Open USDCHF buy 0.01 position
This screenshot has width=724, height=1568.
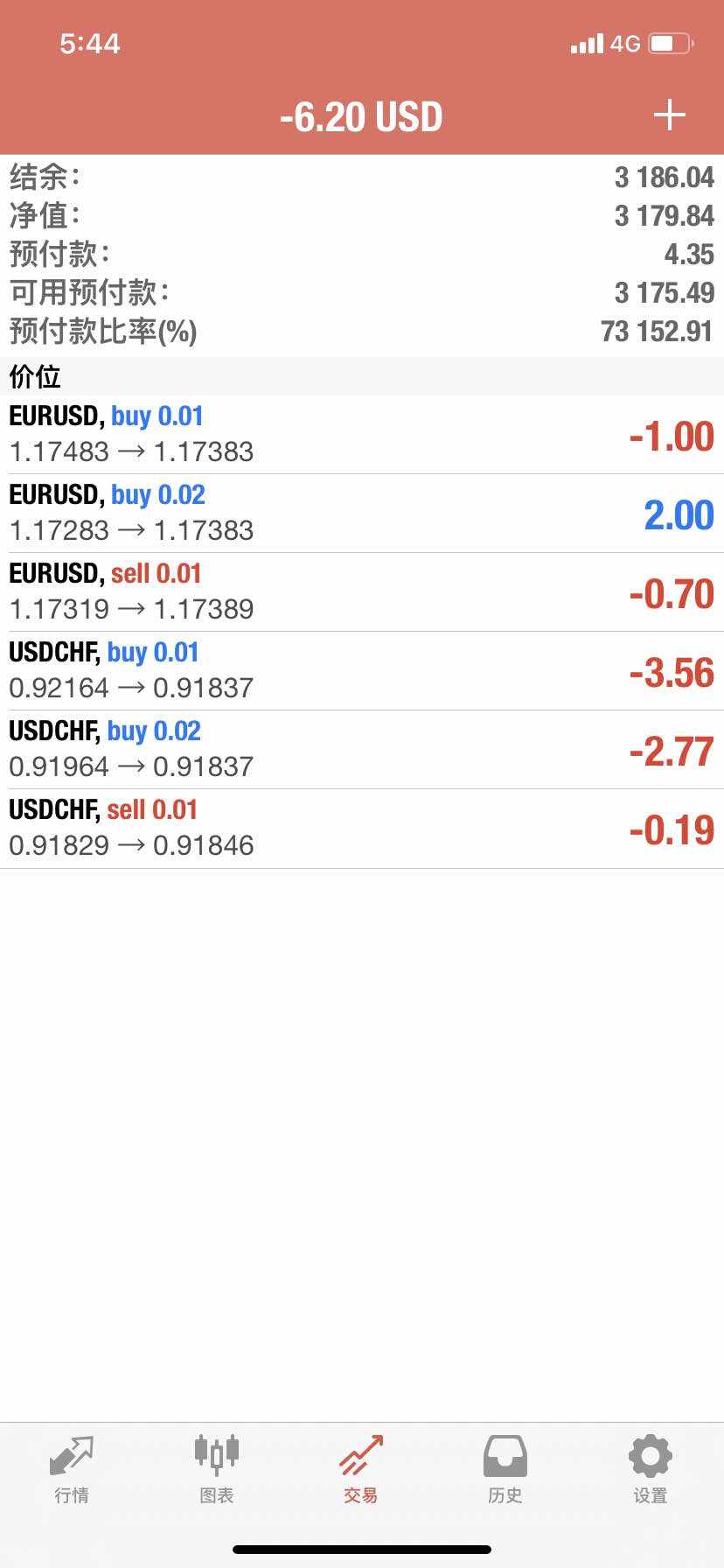[x=362, y=670]
